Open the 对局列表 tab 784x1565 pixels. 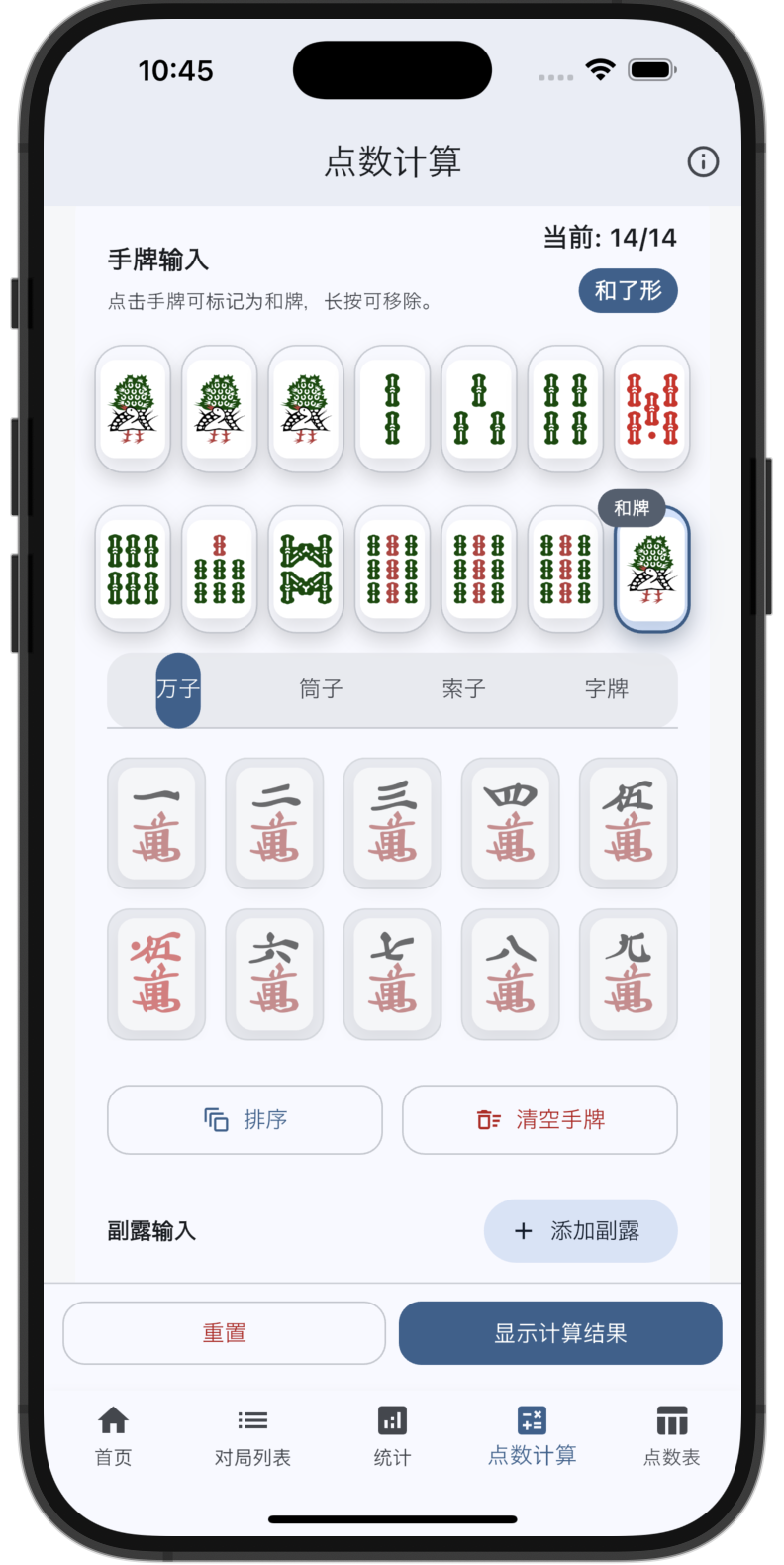pyautogui.click(x=252, y=1435)
